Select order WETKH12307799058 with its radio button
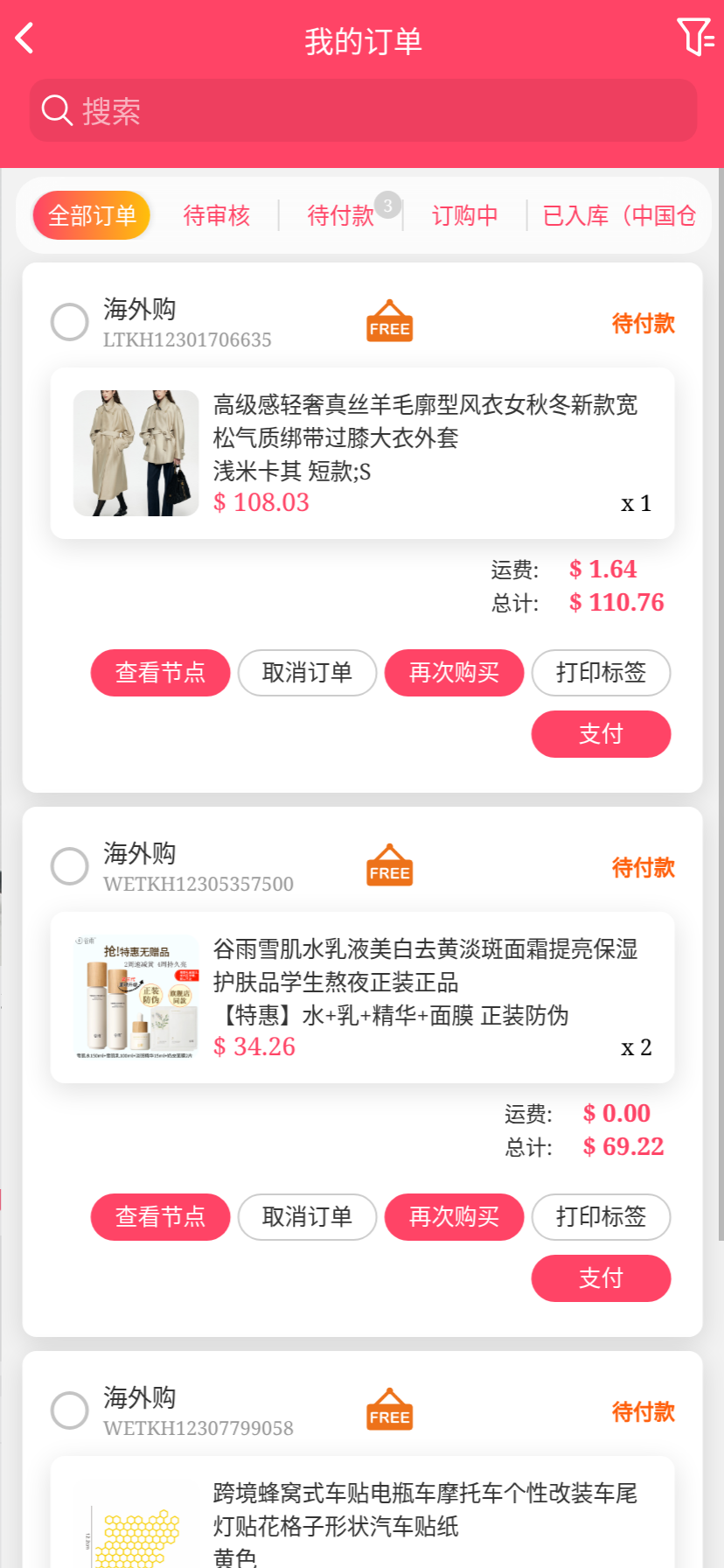 tap(70, 1410)
